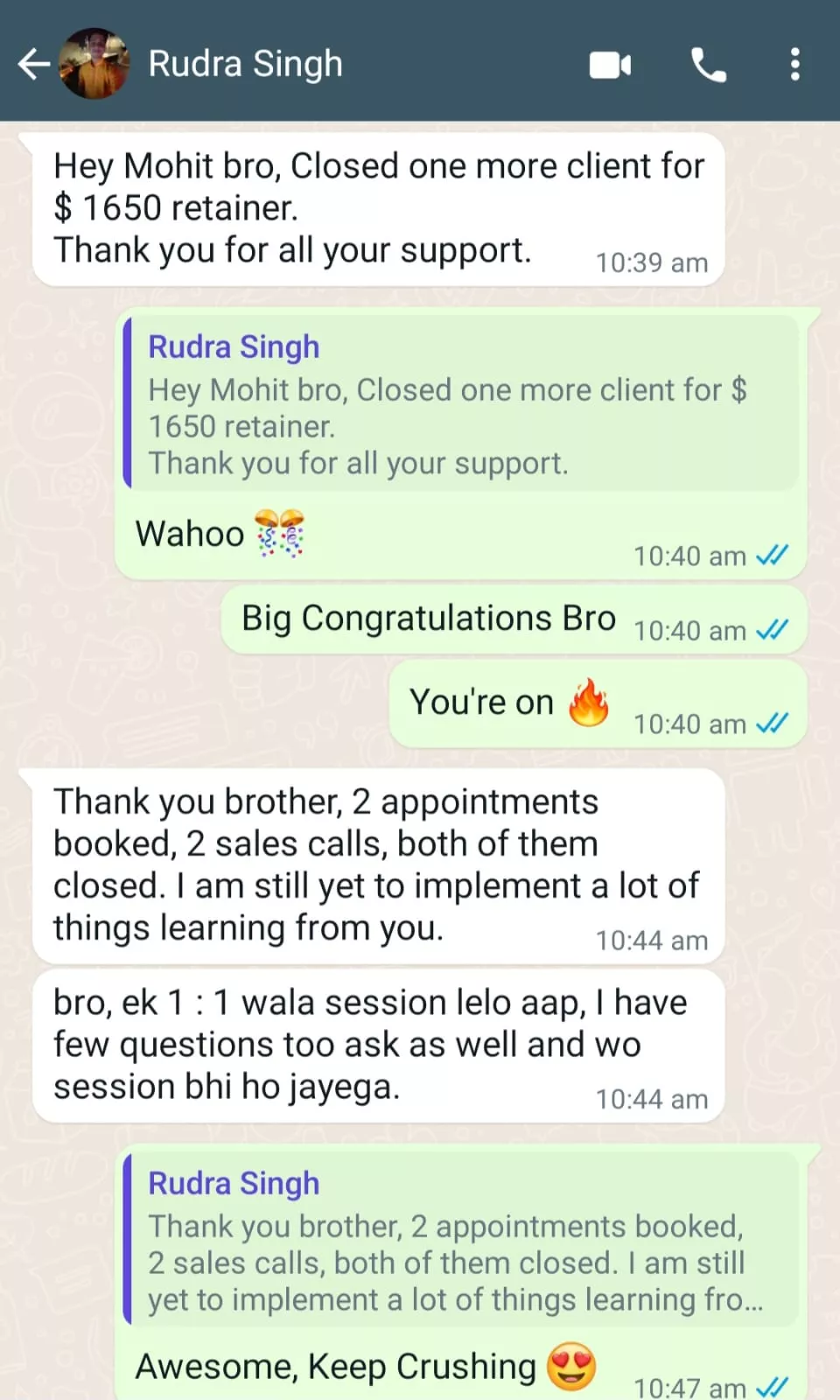Open Rudra Singh contact info from header
Image resolution: width=840 pixels, height=1400 pixels.
point(245,64)
